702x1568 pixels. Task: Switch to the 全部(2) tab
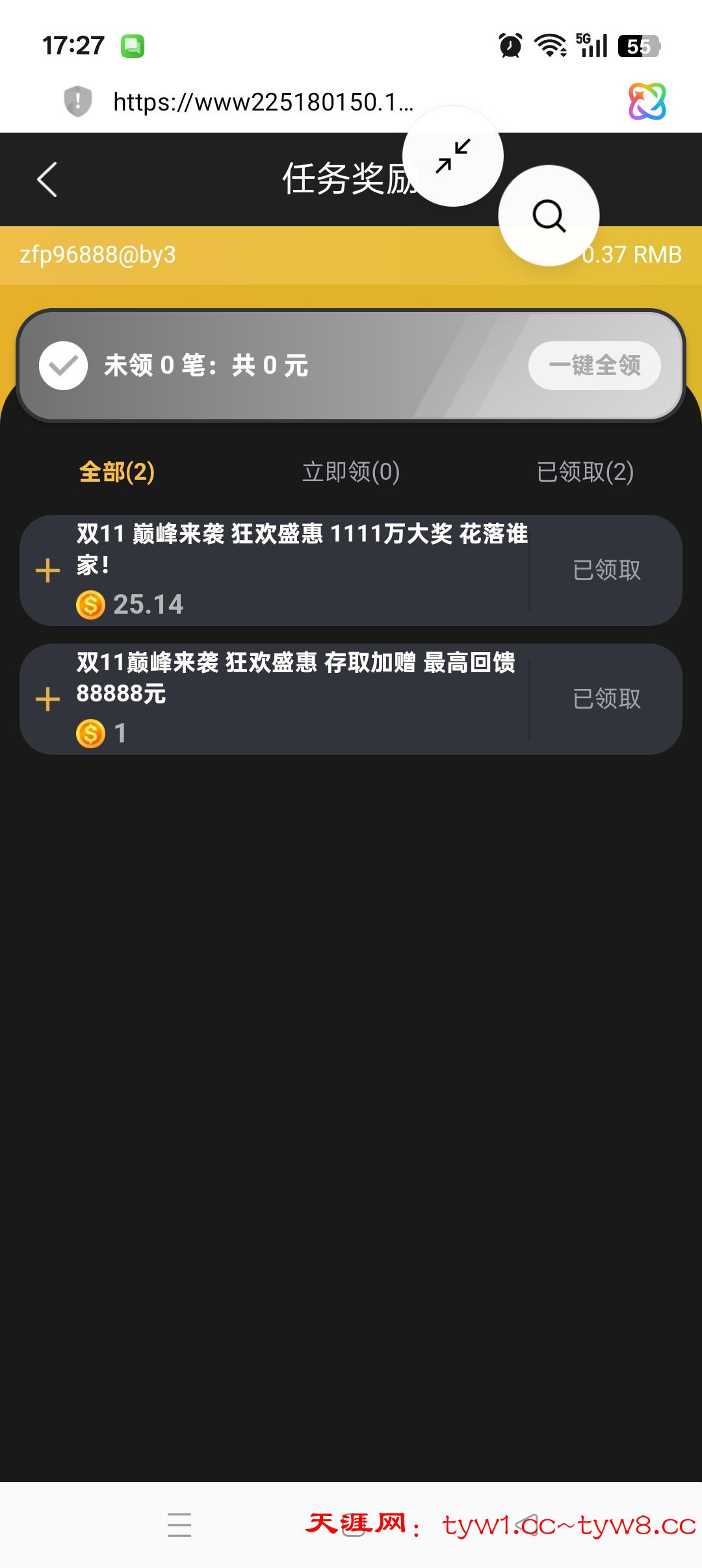click(x=117, y=472)
